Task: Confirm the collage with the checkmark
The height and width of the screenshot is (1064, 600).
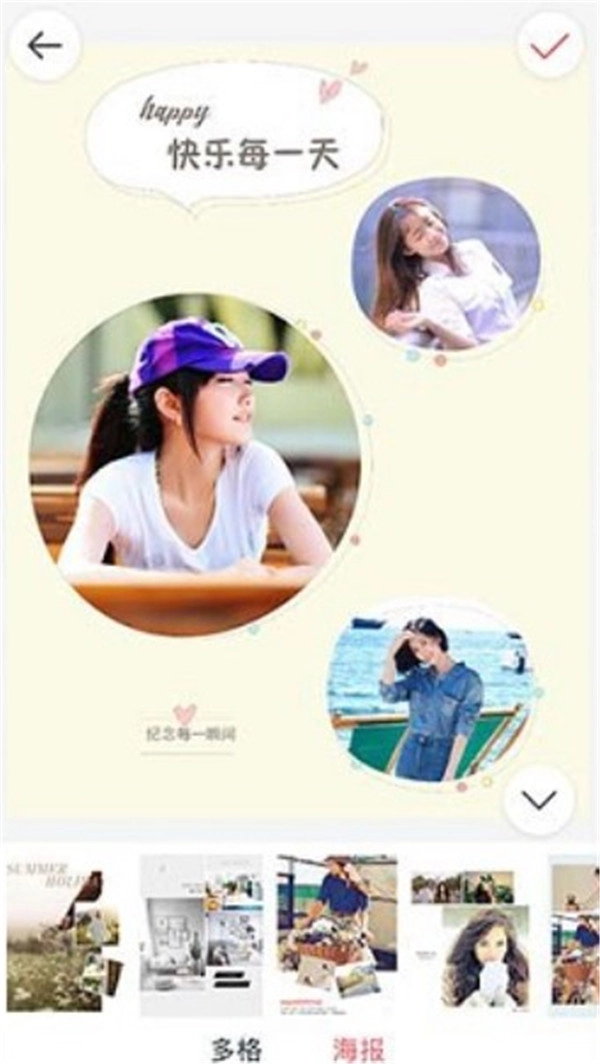Action: tap(550, 46)
